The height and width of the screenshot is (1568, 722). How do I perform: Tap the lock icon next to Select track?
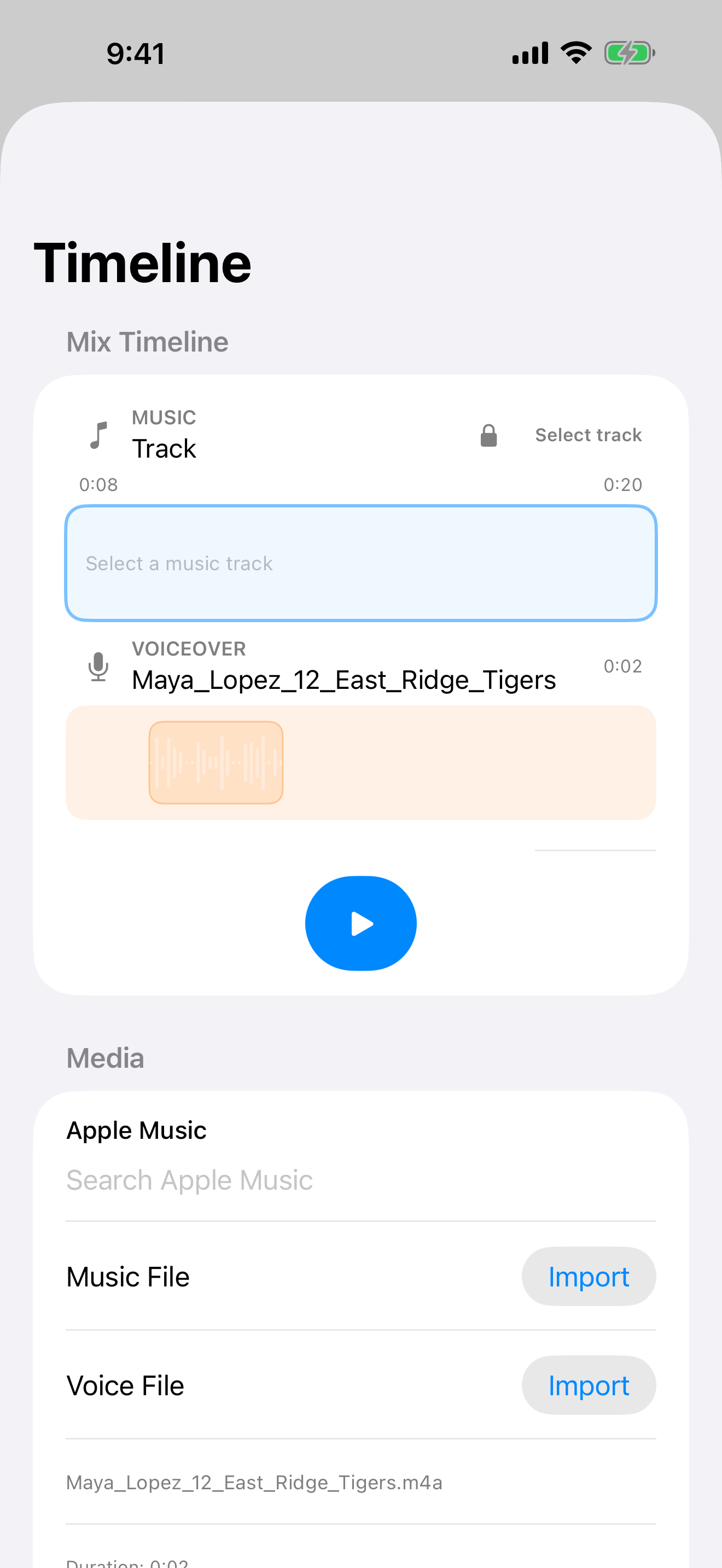click(x=488, y=435)
